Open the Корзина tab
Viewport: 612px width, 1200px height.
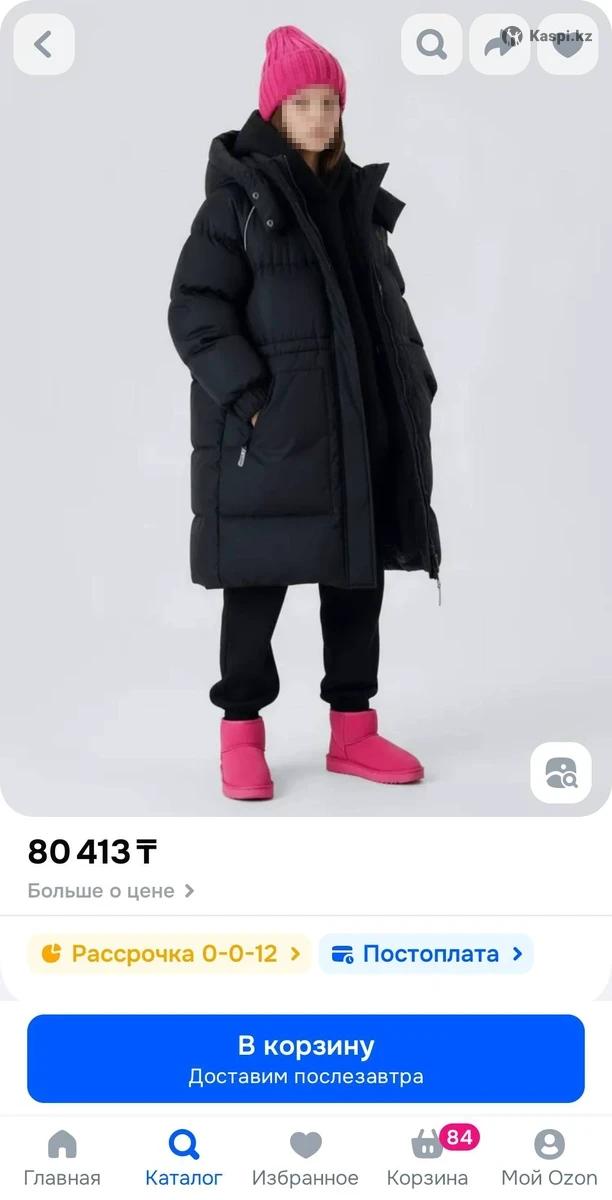[x=428, y=1157]
